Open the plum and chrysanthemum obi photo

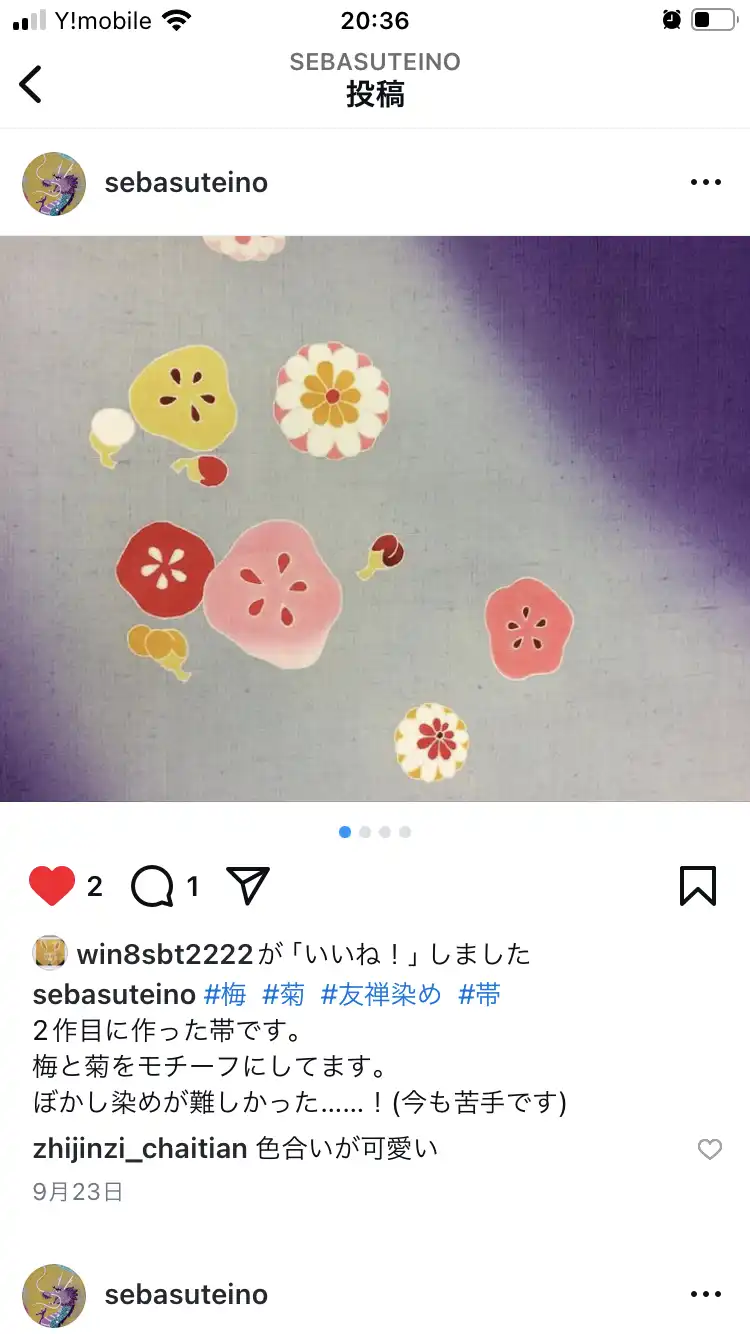pyautogui.click(x=375, y=518)
